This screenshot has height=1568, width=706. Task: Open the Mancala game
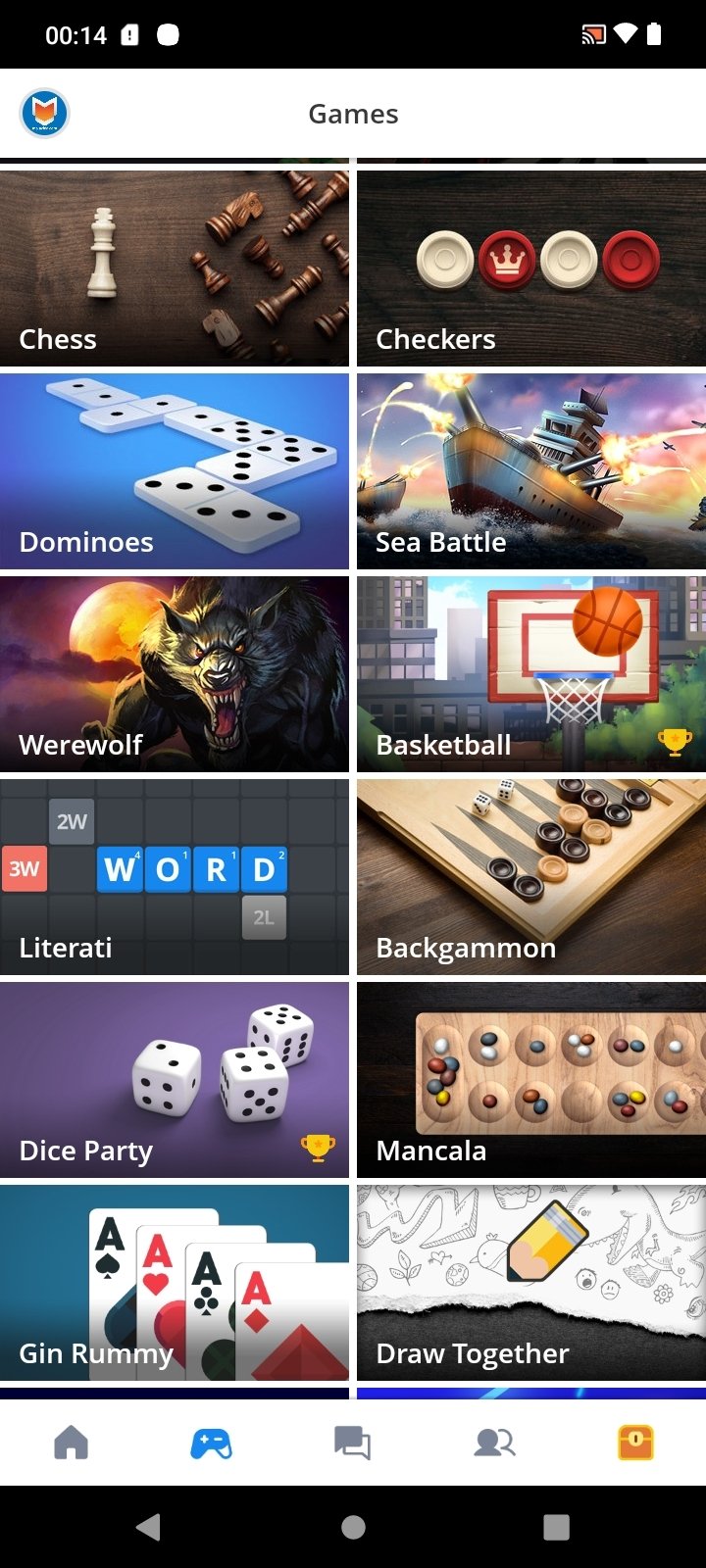[x=530, y=1080]
